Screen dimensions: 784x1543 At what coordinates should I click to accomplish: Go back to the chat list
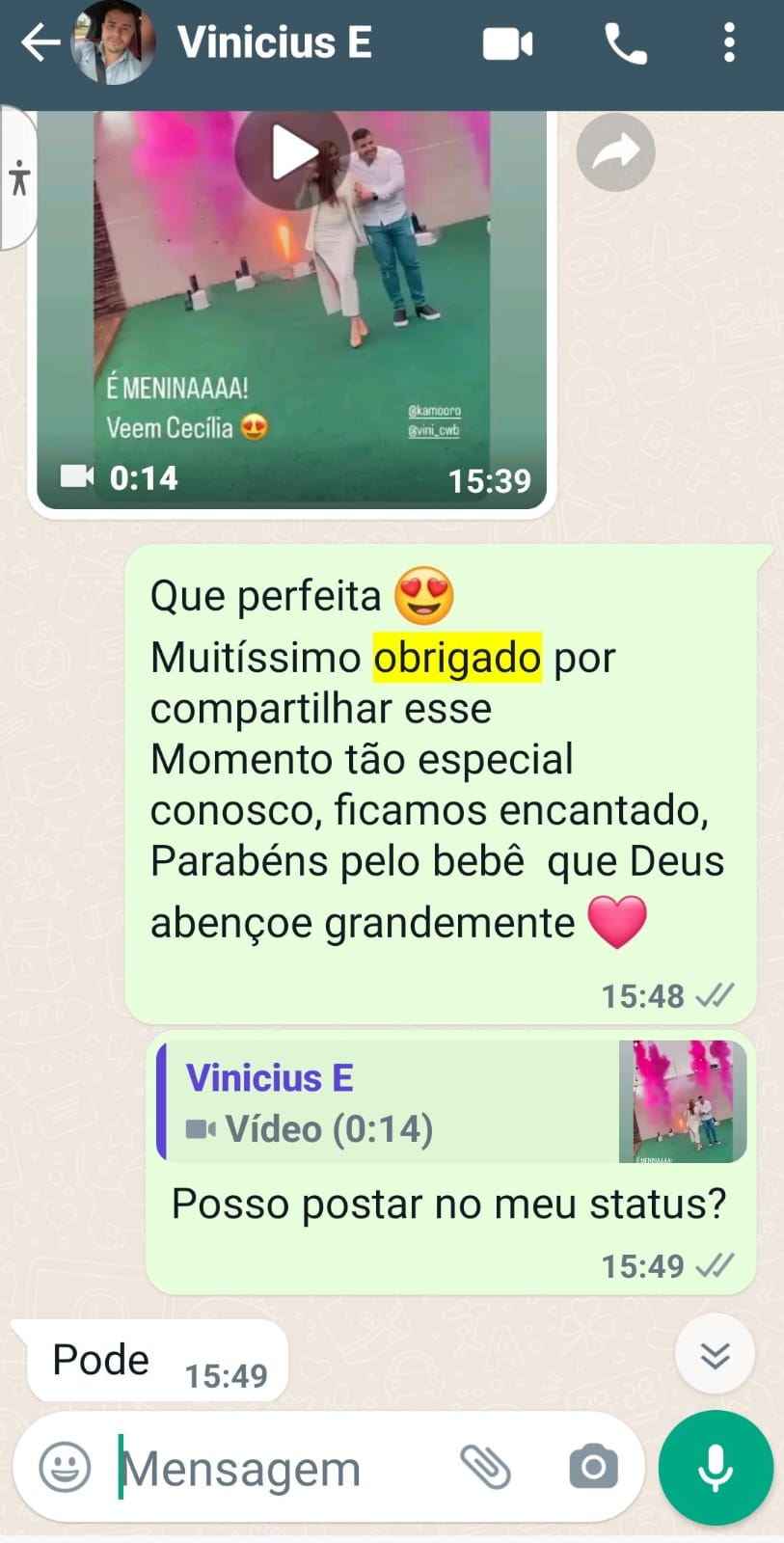(39, 43)
